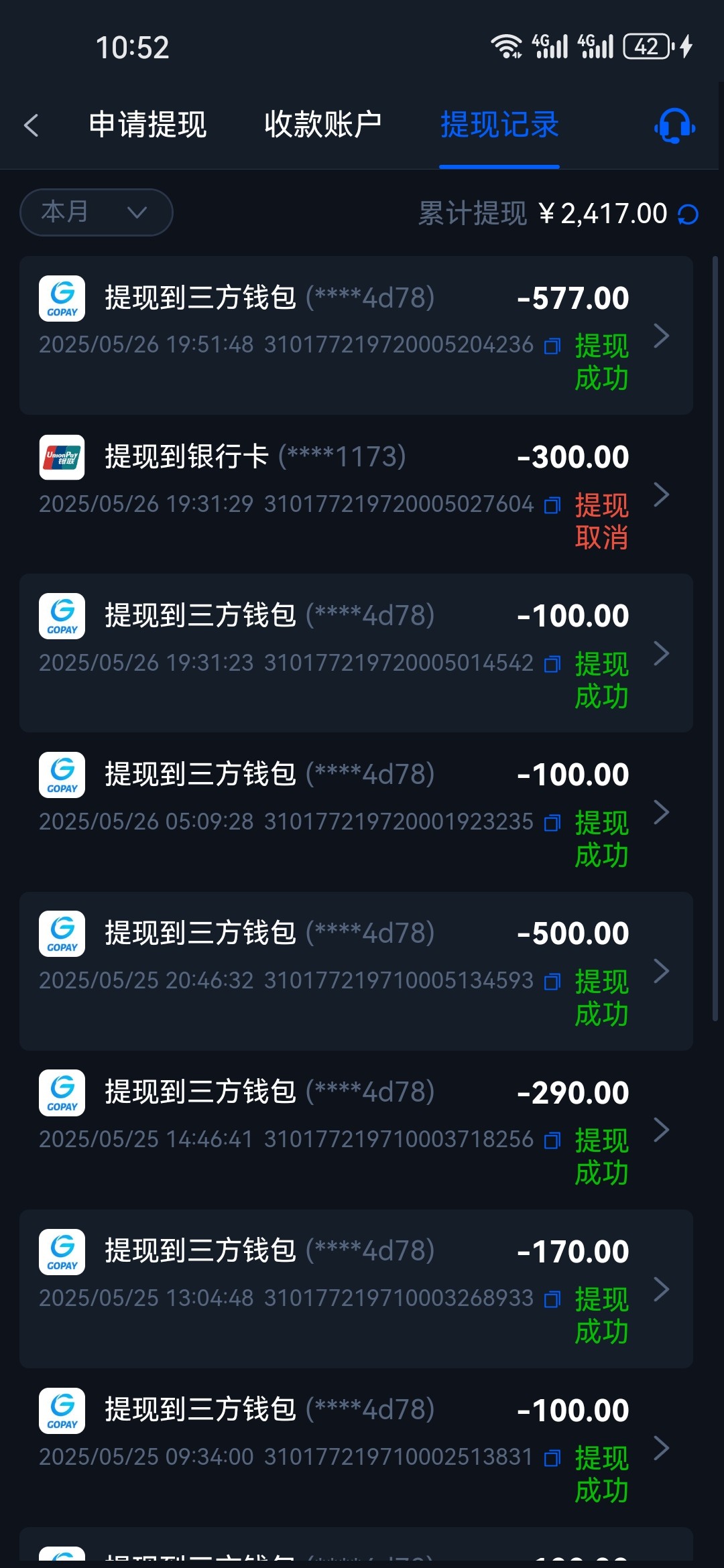View details of the -170.00 withdrawal
This screenshot has height=1568, width=724.
(x=356, y=1289)
